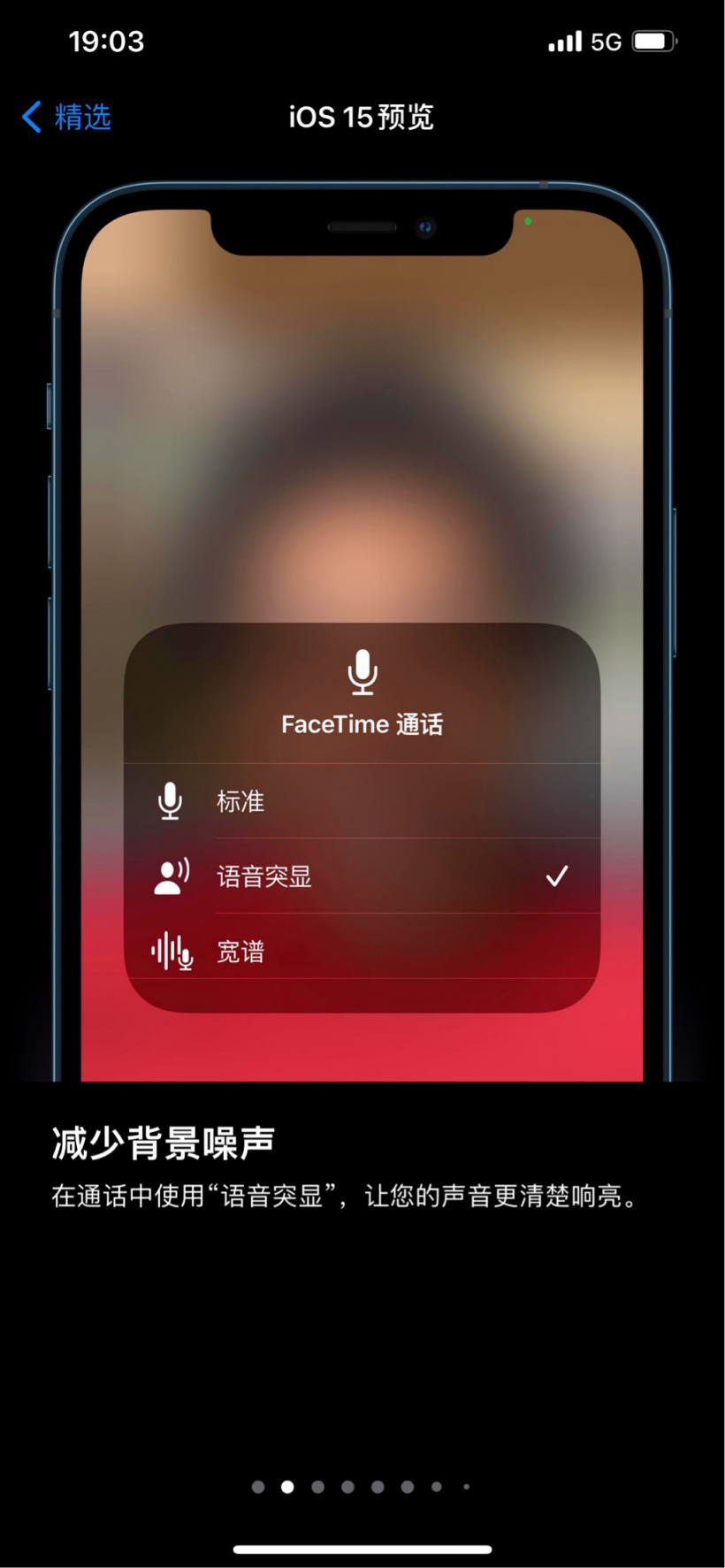The image size is (725, 1568).
Task: Click the second page-indicator dot
Action: [x=286, y=1487]
